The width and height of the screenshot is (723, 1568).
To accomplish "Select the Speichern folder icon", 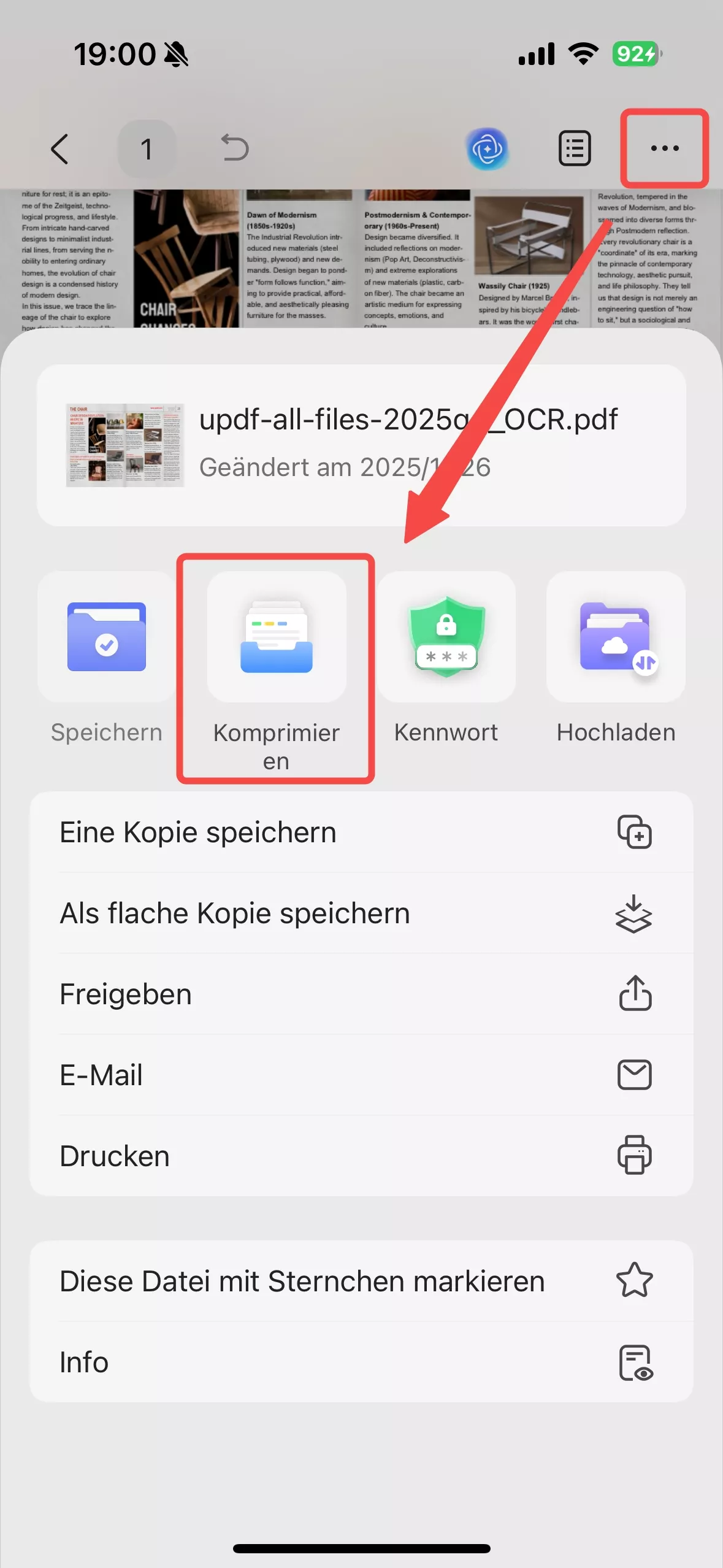I will pyautogui.click(x=106, y=637).
